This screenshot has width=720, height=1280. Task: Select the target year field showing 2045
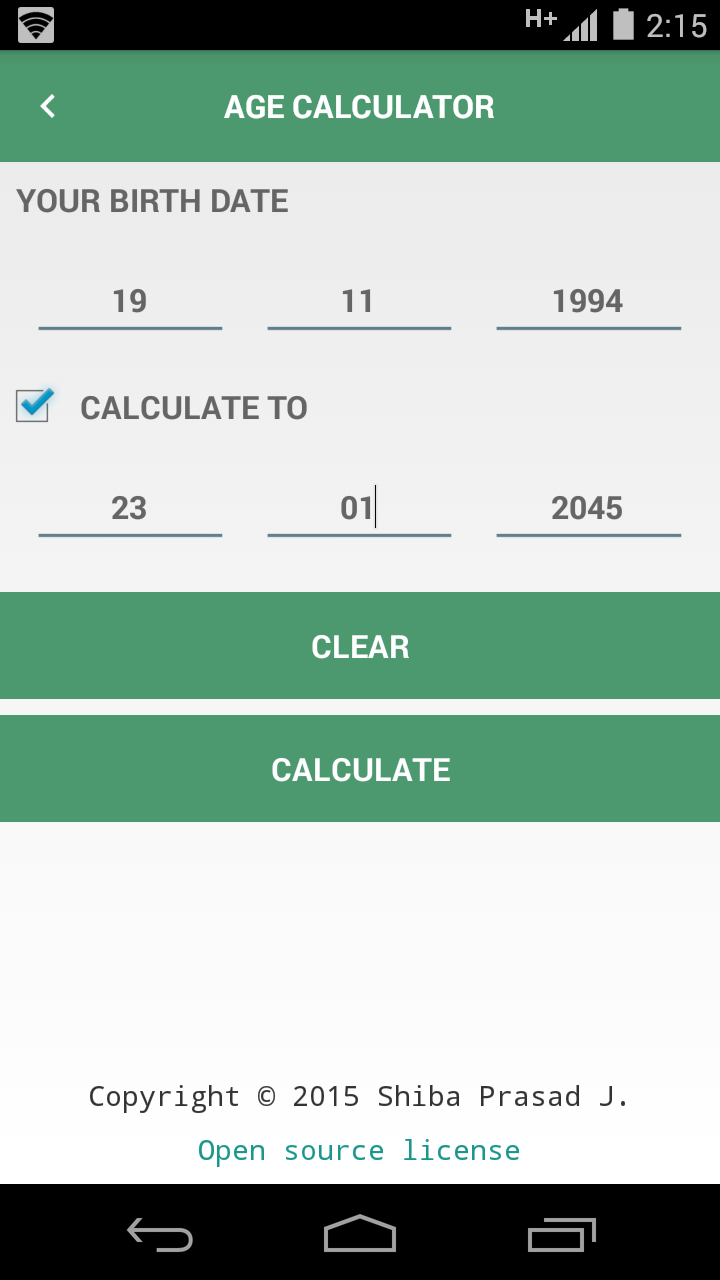click(588, 508)
